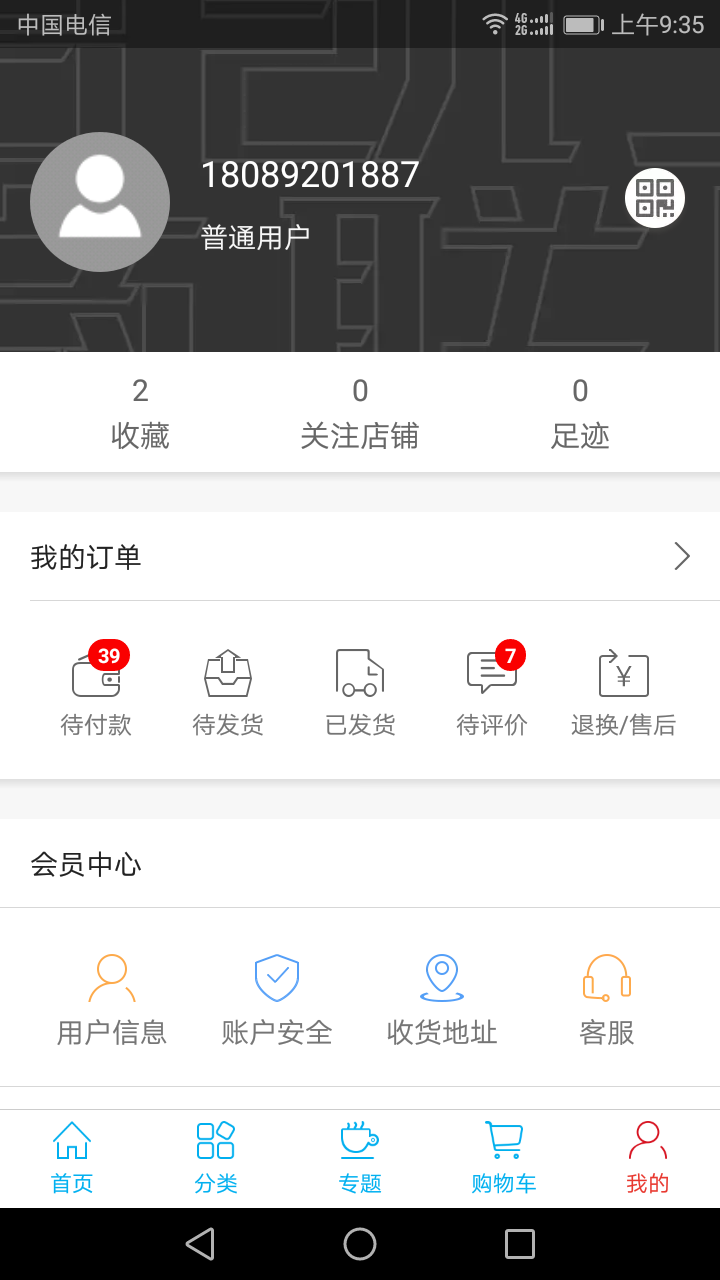Open 待评价 orders awaiting review
This screenshot has height=1280, width=720.
point(492,692)
